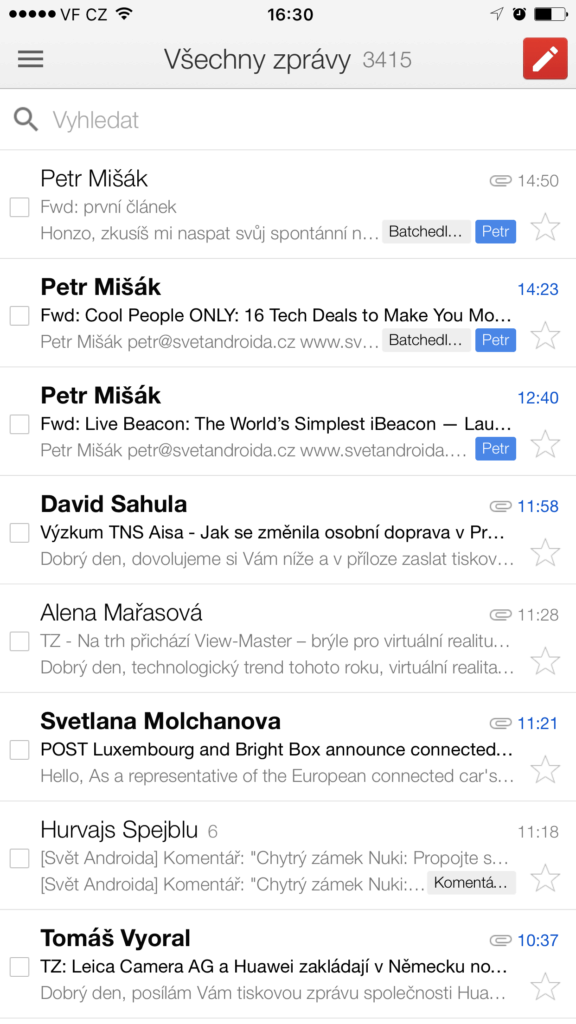Tick the checkbox next to David Sahula
This screenshot has width=576, height=1024.
(x=20, y=532)
